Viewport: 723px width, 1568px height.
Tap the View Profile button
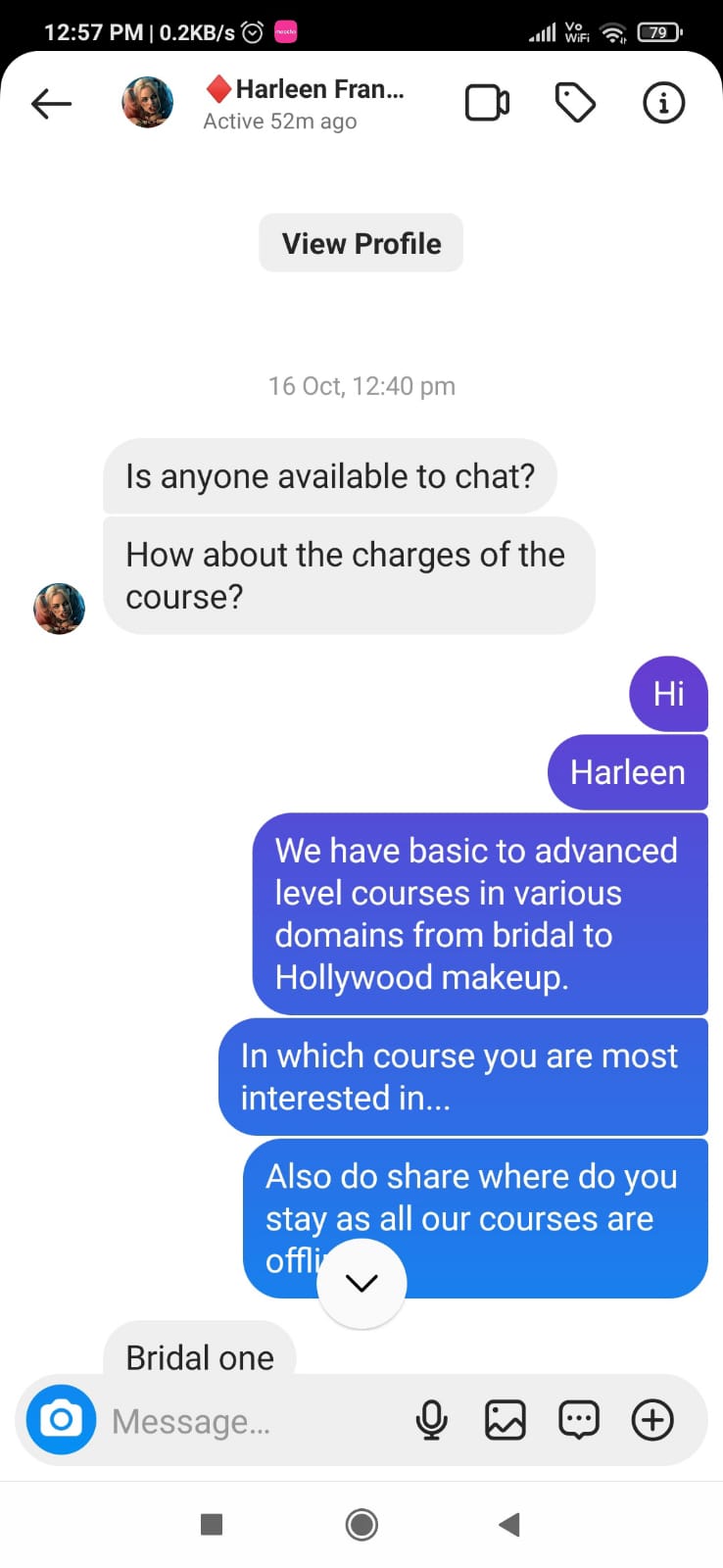[361, 243]
